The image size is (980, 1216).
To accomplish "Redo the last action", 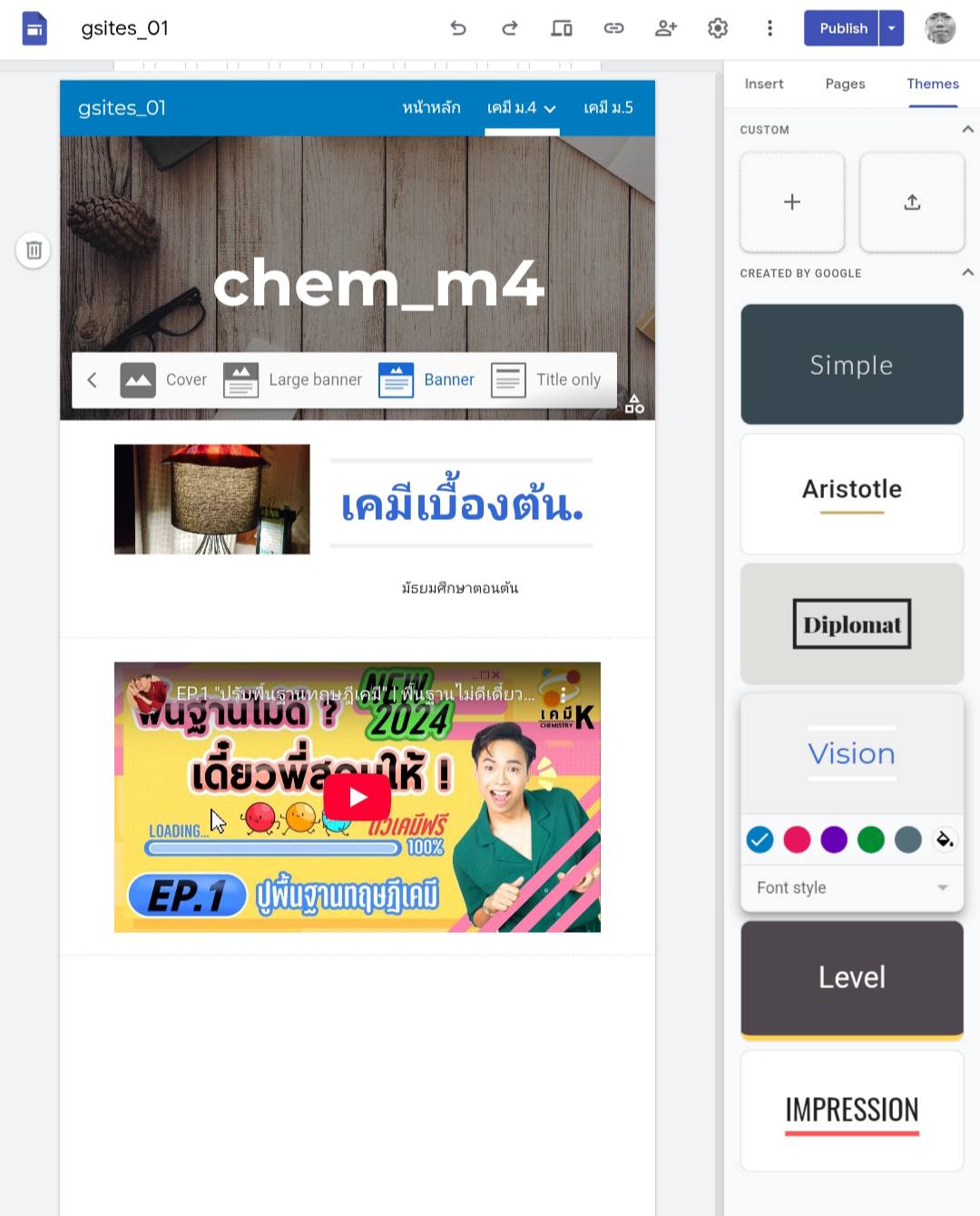I will pyautogui.click(x=510, y=28).
